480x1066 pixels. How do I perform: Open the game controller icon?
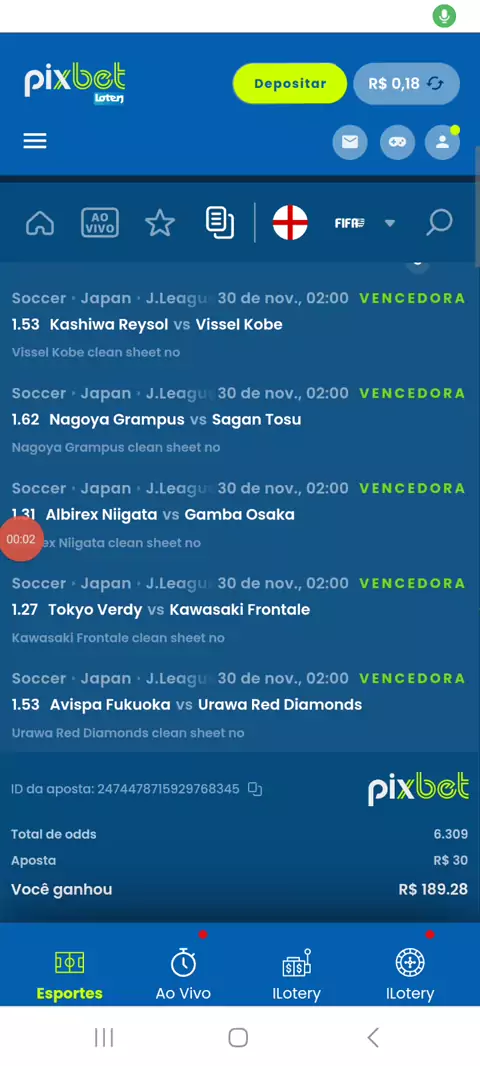pyautogui.click(x=397, y=142)
